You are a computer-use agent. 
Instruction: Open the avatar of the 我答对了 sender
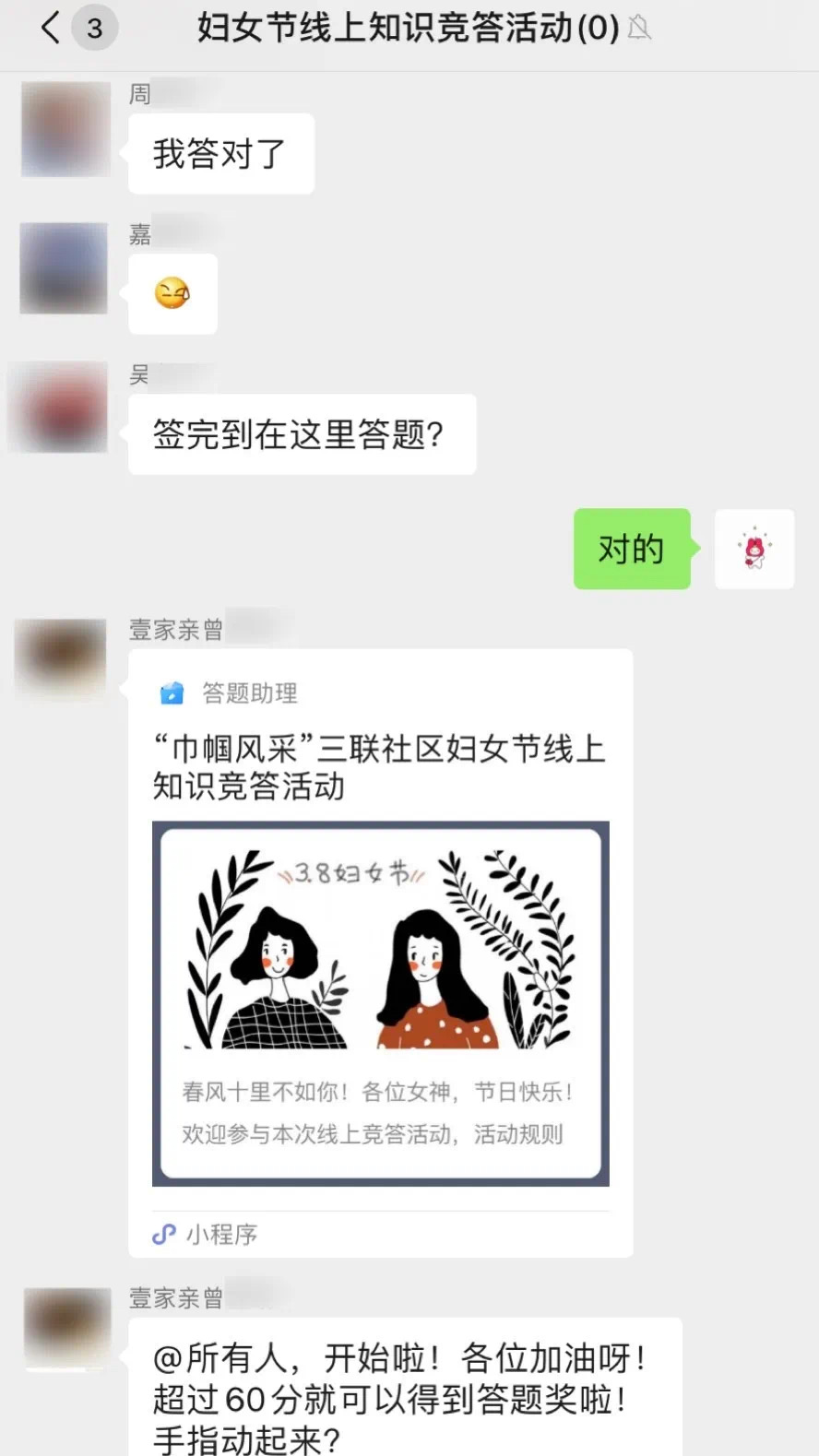(65, 129)
